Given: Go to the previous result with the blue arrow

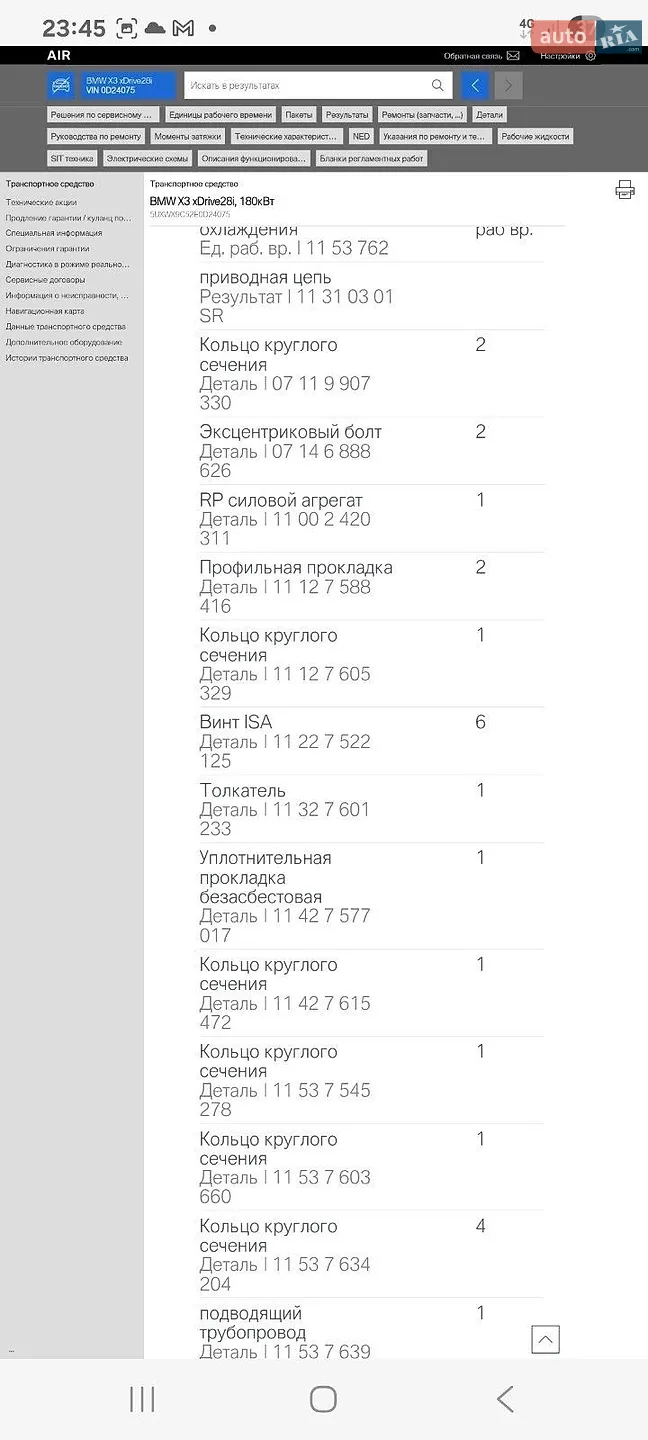Looking at the screenshot, I should [476, 86].
